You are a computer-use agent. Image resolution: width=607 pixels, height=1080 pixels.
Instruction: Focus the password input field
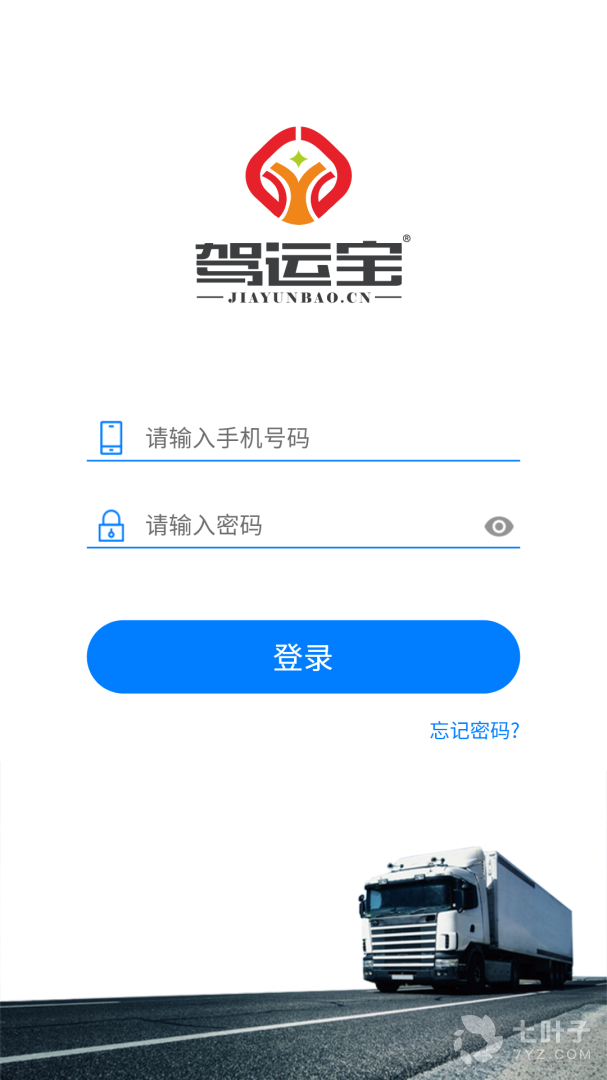(300, 526)
